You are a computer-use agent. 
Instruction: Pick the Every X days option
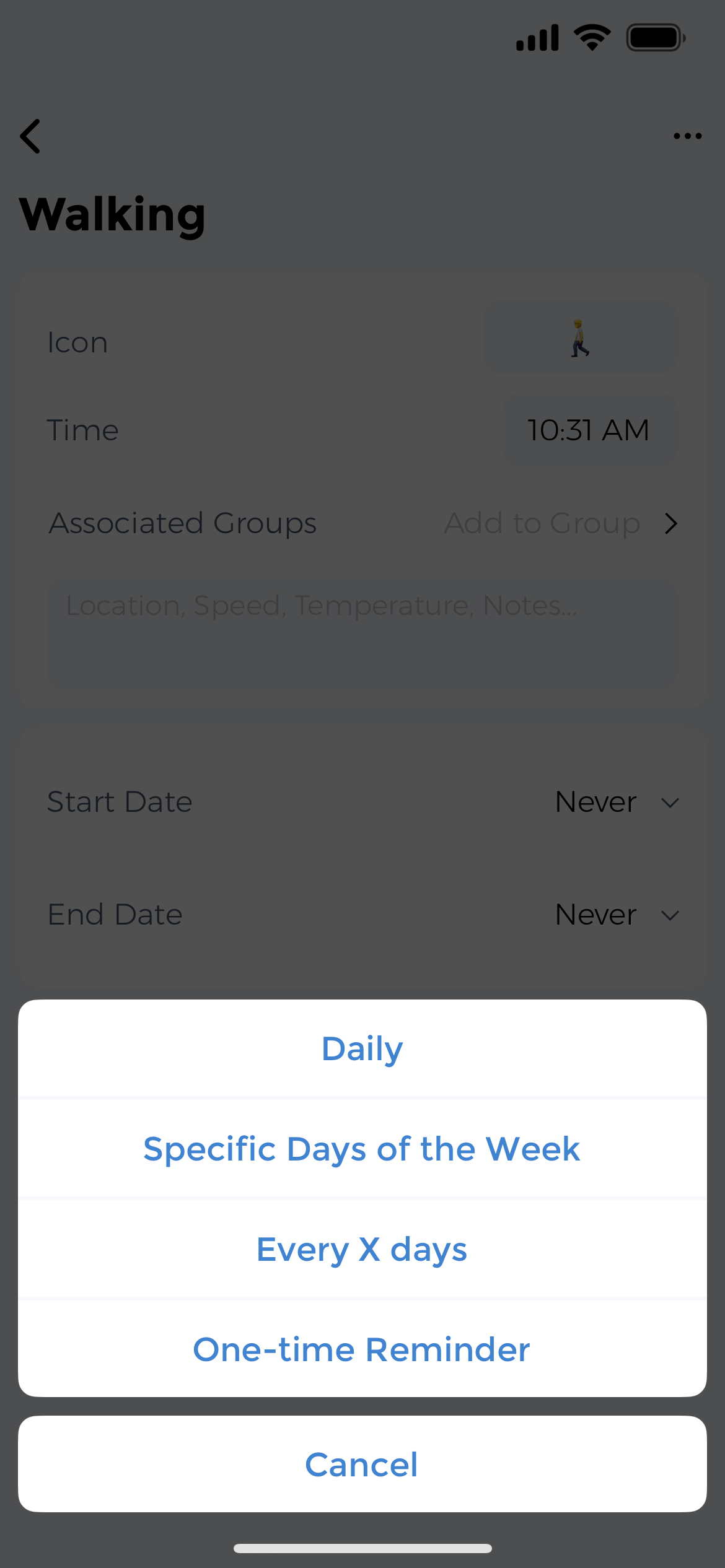pyautogui.click(x=362, y=1250)
